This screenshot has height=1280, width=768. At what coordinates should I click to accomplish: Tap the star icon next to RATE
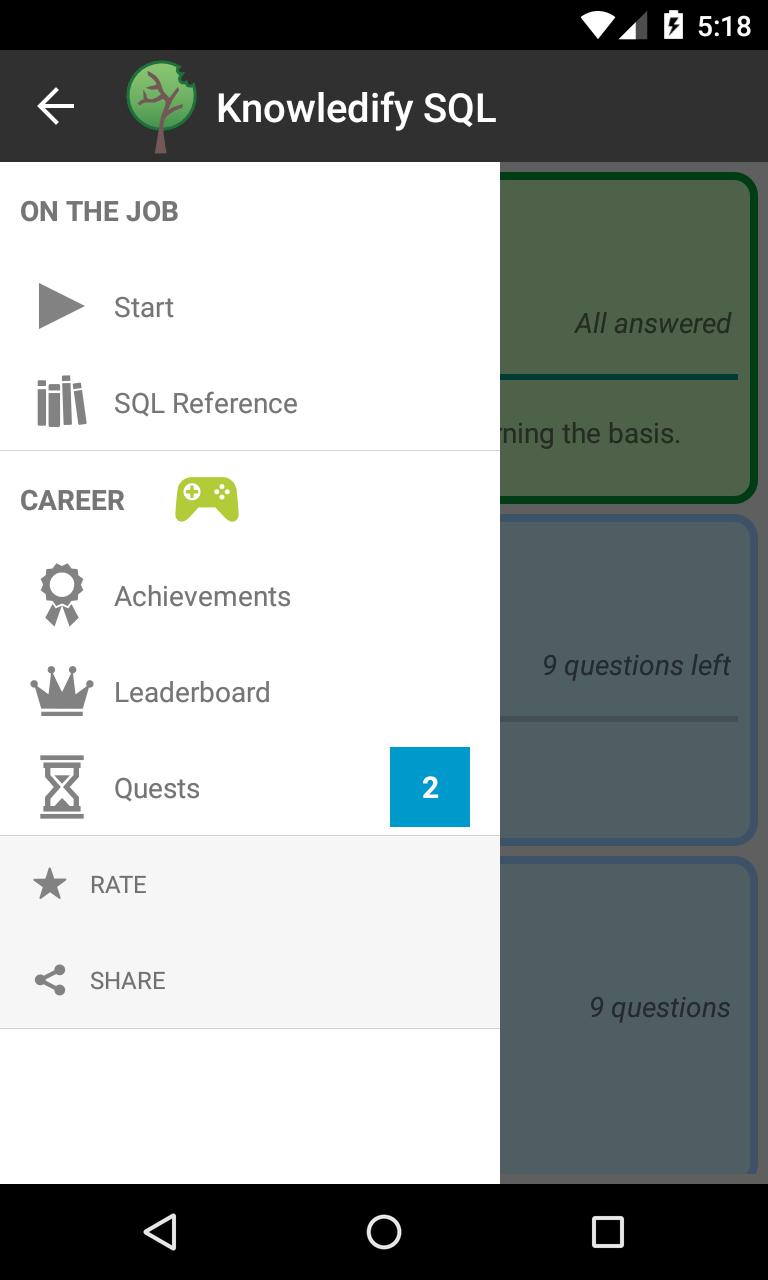[x=49, y=883]
